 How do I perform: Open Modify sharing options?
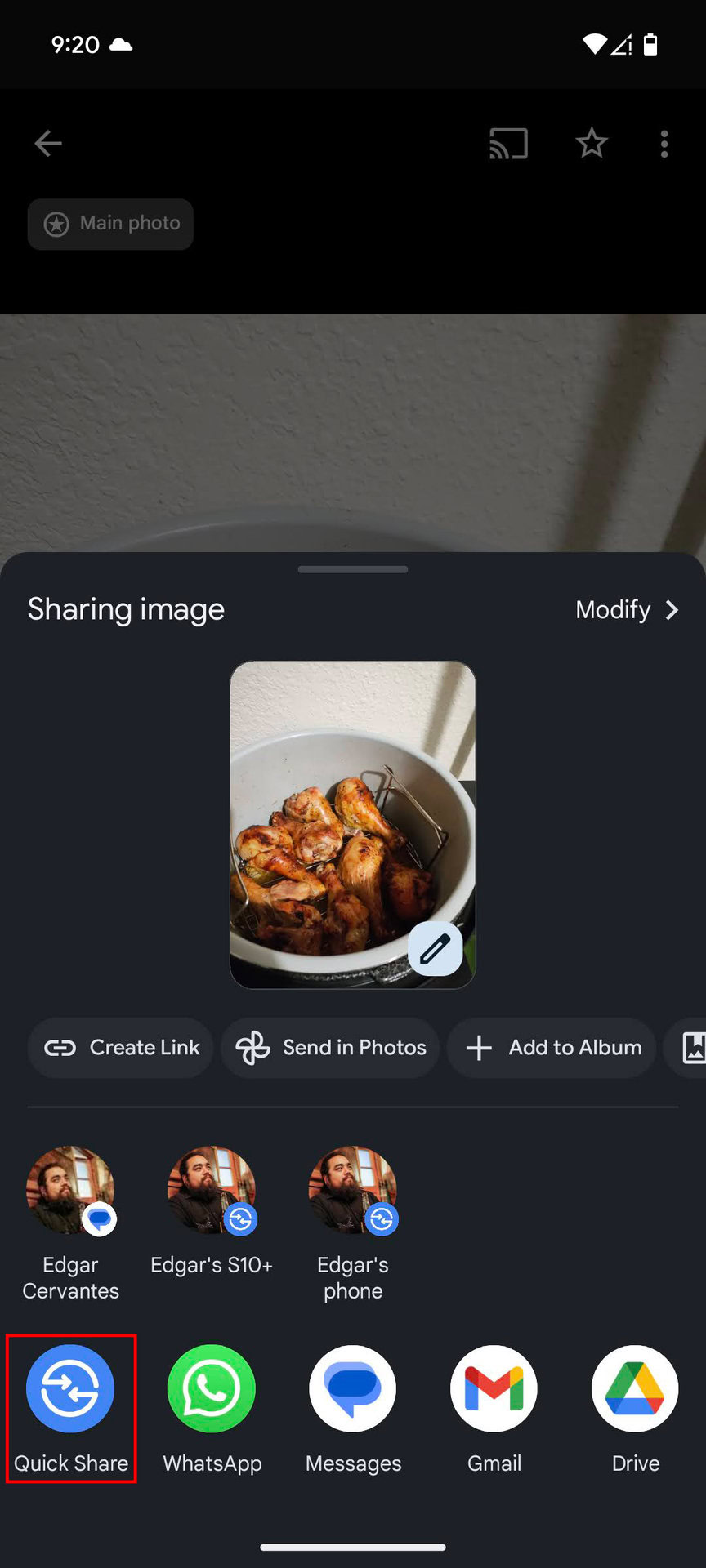point(627,610)
